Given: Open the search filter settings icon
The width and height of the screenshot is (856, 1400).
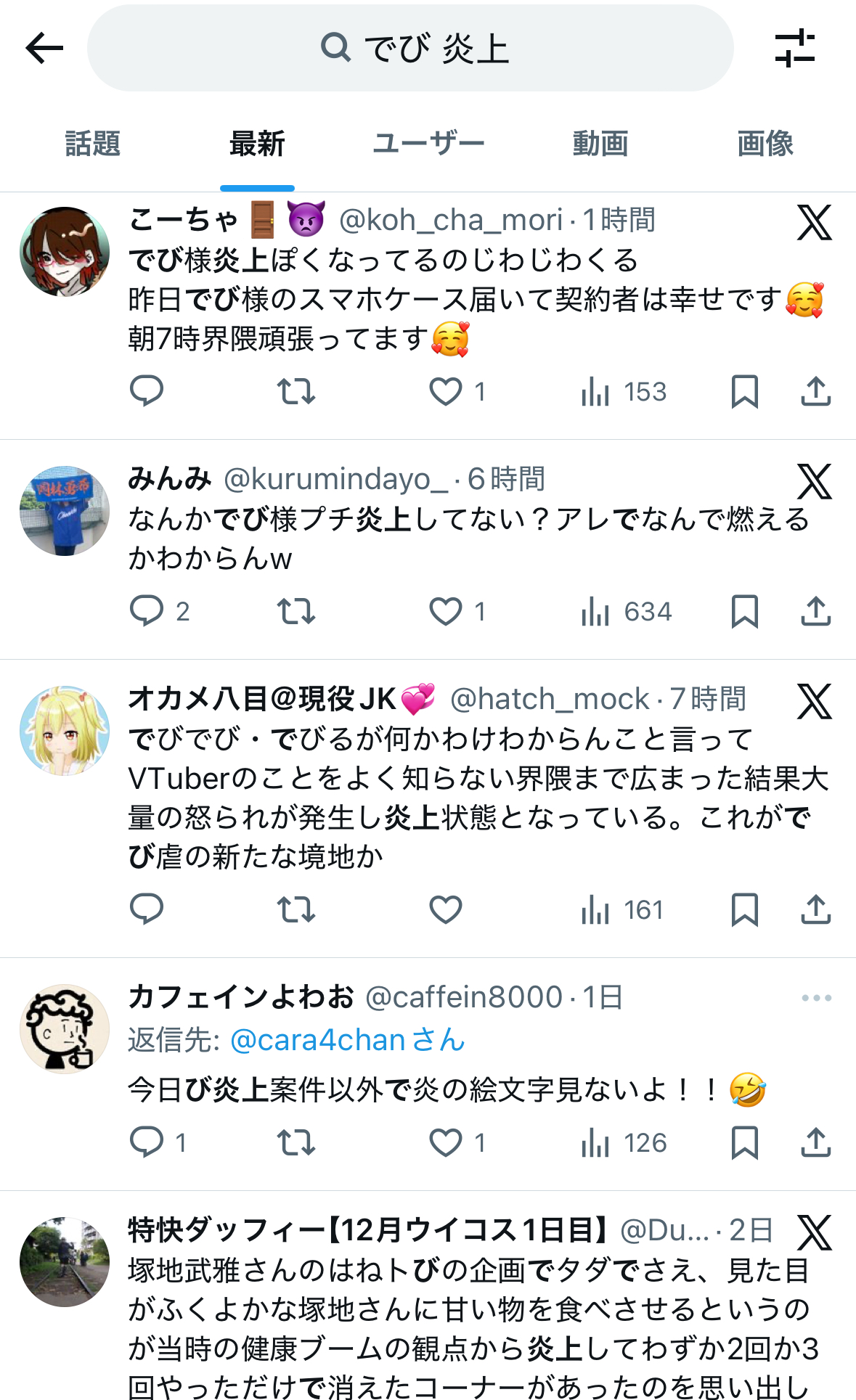Looking at the screenshot, I should point(795,49).
